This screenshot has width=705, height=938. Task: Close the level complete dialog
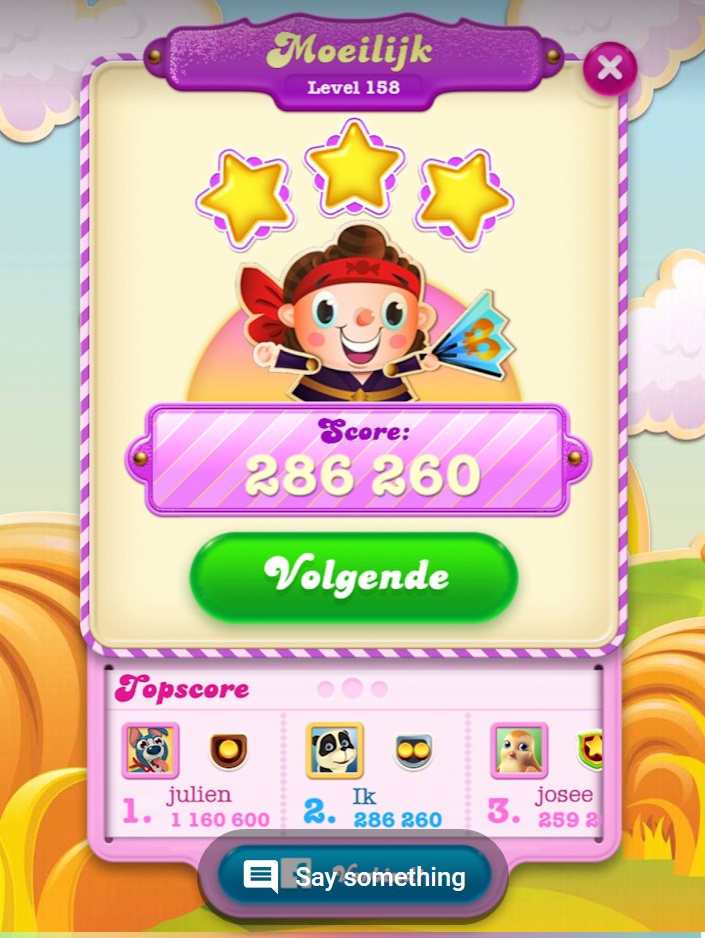[x=609, y=69]
